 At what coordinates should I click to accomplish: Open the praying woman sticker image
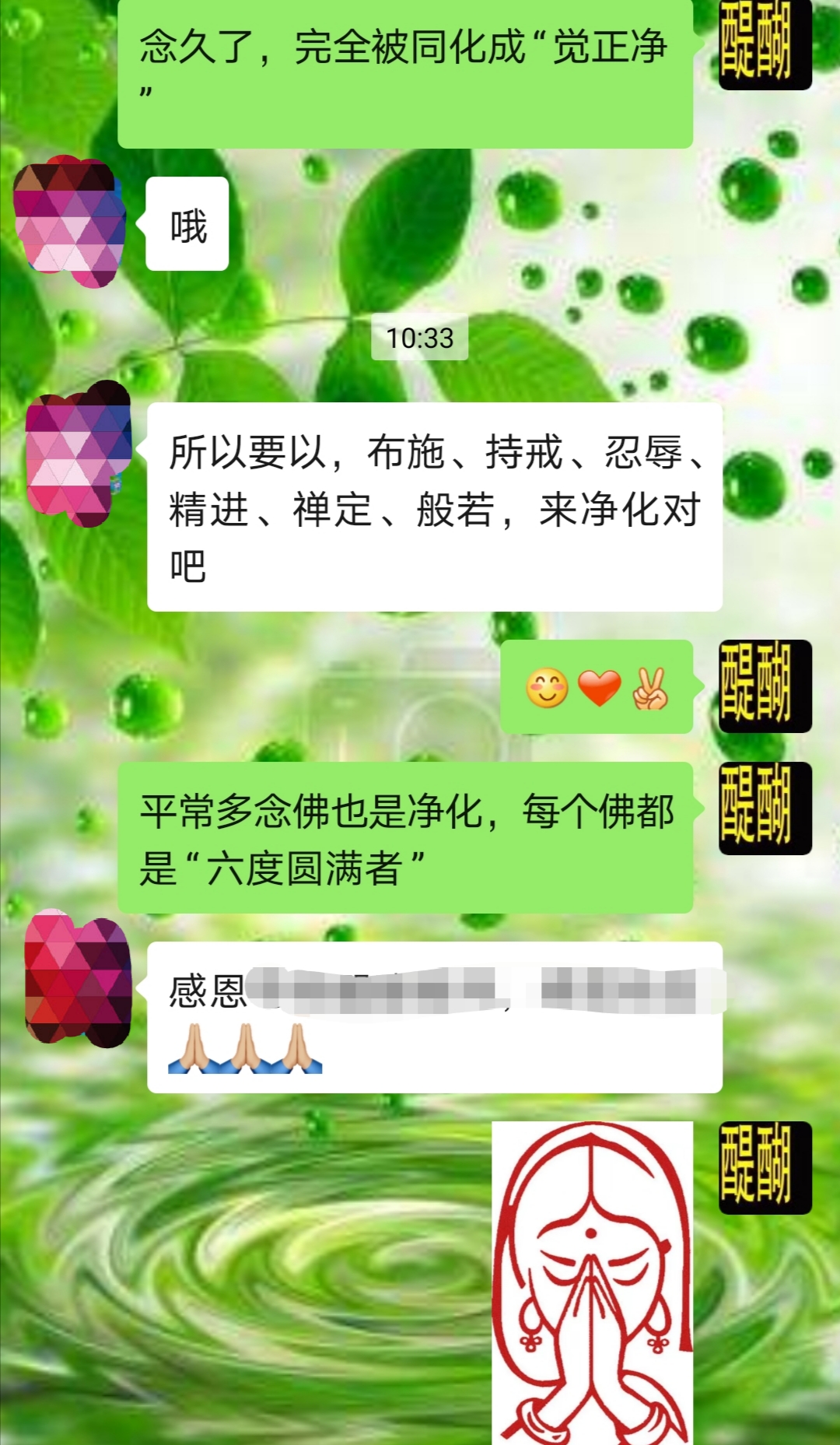point(593,1282)
